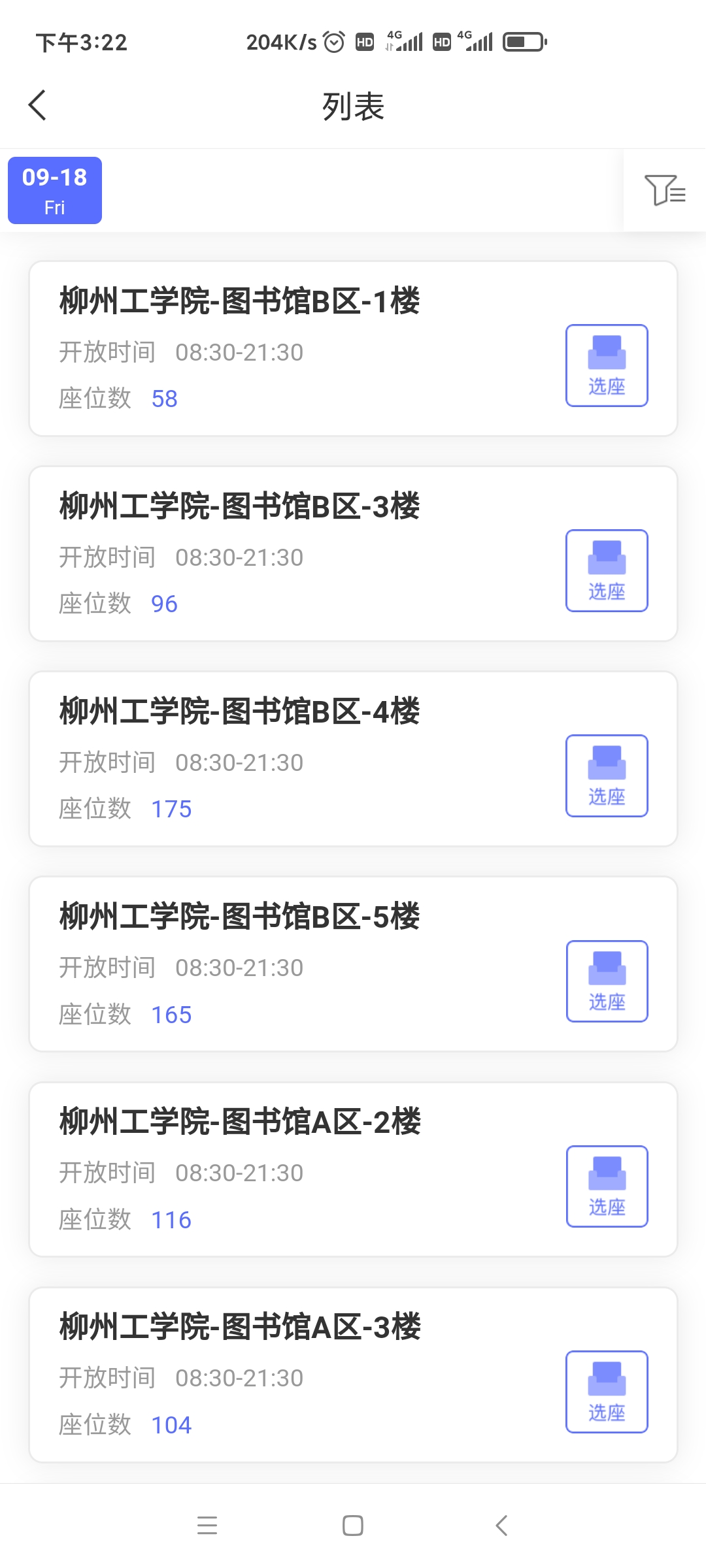The image size is (706, 1568).
Task: Go to the system home screen
Action: point(353,1526)
